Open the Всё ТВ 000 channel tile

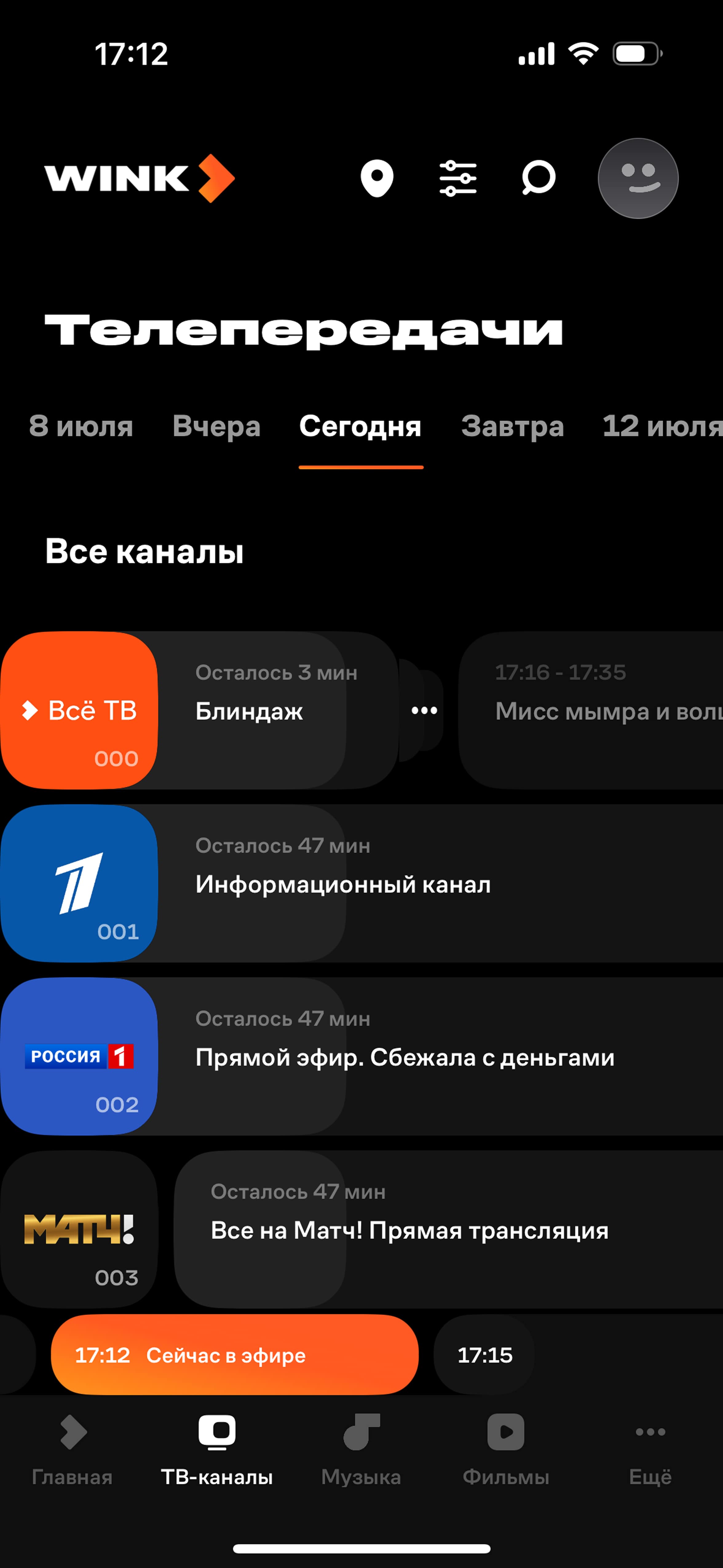coord(79,710)
